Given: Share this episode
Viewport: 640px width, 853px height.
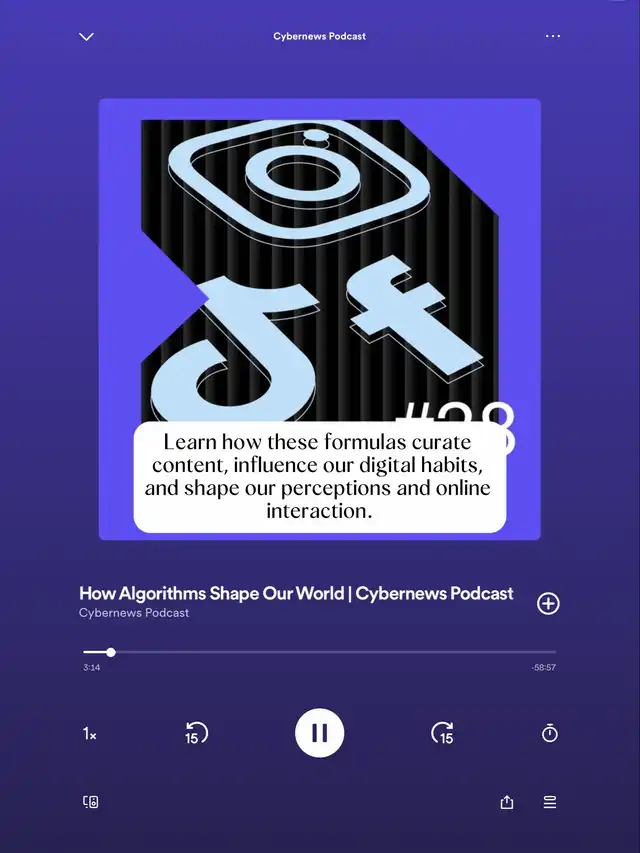Looking at the screenshot, I should click(x=507, y=802).
